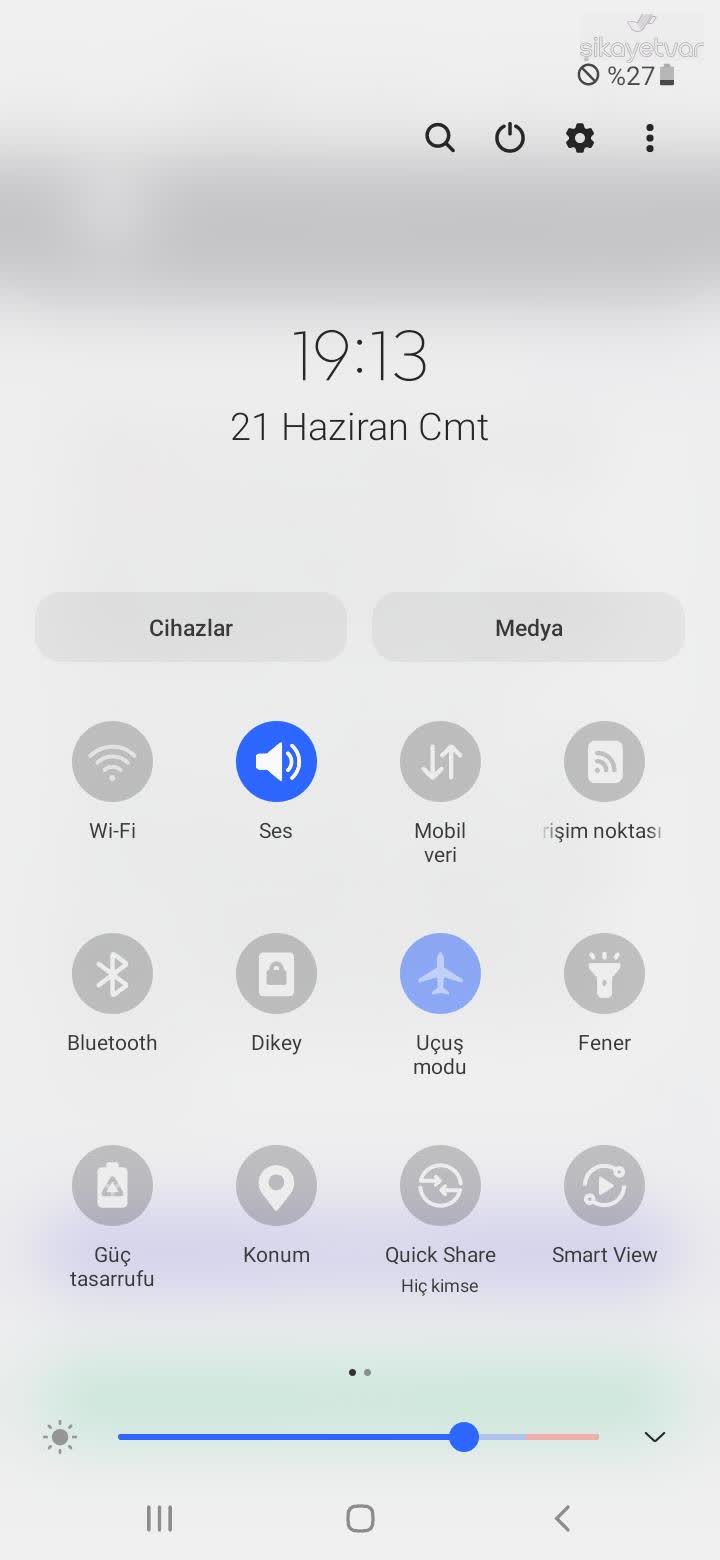Toggle Quick Share
720x1560 pixels.
440,1186
